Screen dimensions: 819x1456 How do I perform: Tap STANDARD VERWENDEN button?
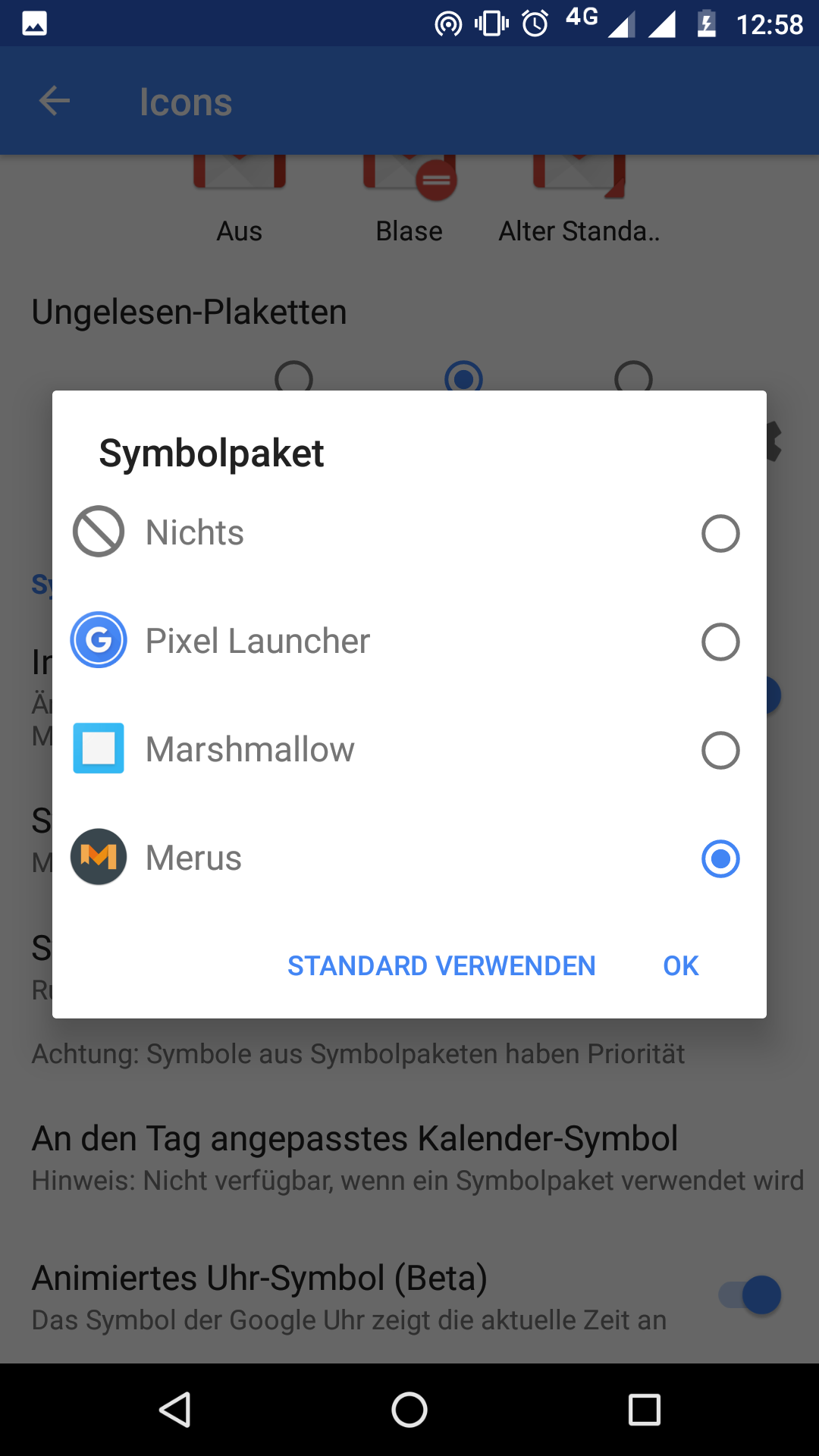pos(441,966)
